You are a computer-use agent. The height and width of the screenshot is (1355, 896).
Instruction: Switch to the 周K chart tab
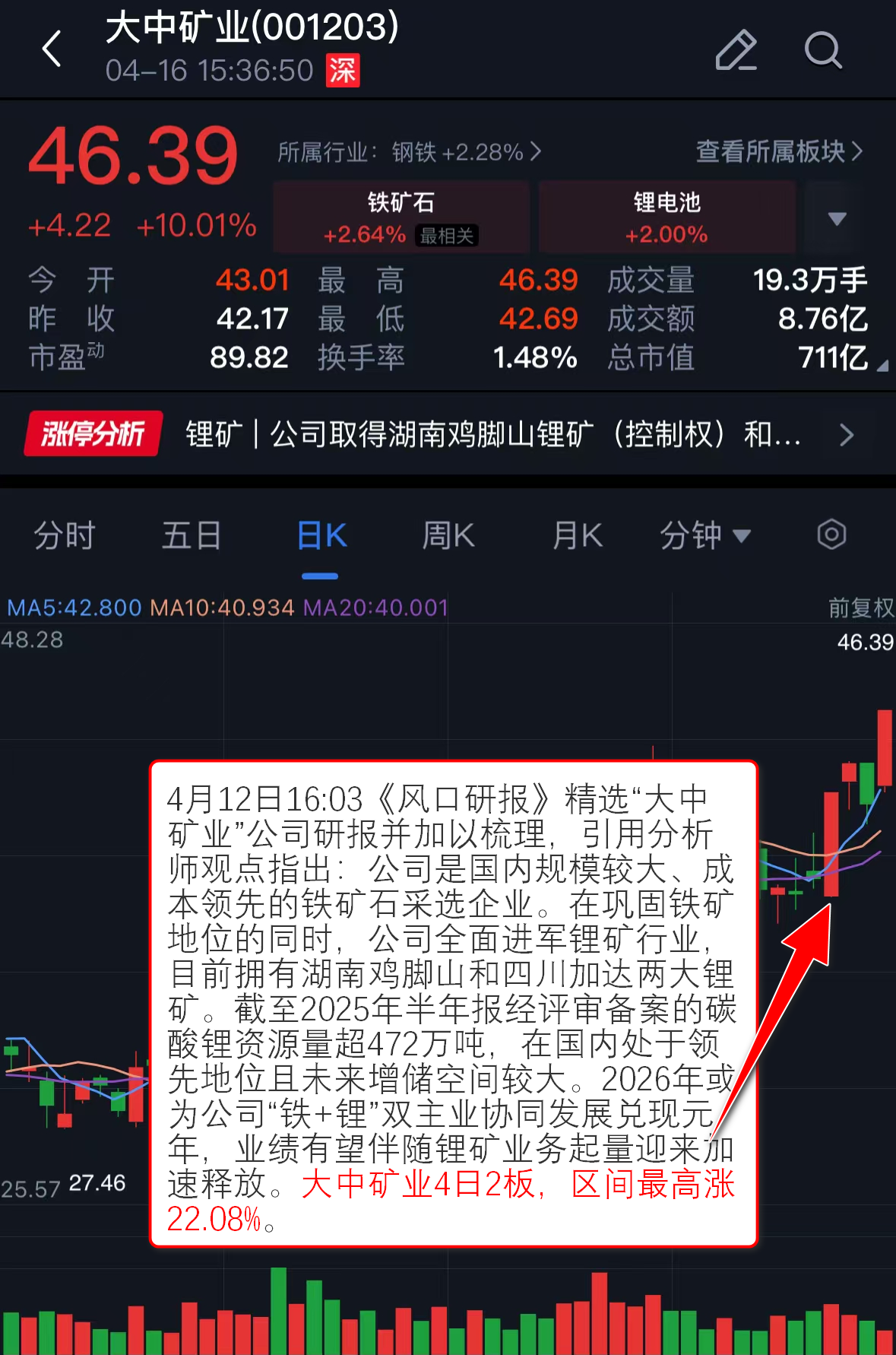coord(448,535)
